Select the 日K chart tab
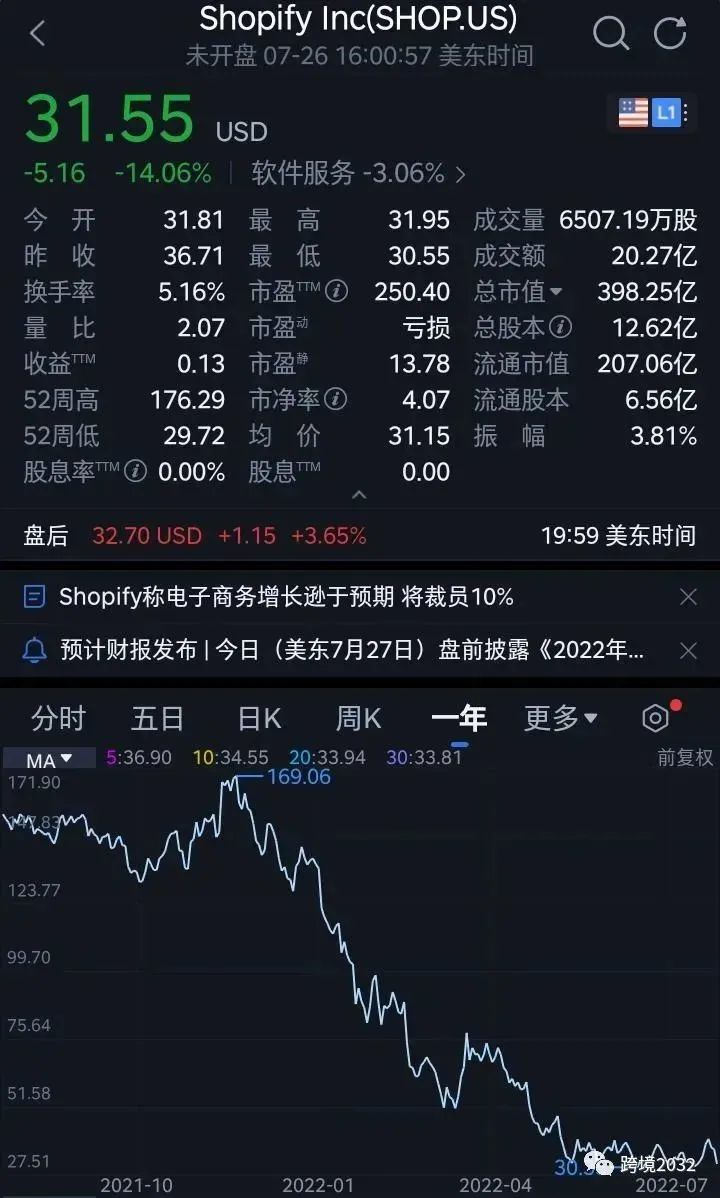720x1198 pixels. [x=259, y=718]
